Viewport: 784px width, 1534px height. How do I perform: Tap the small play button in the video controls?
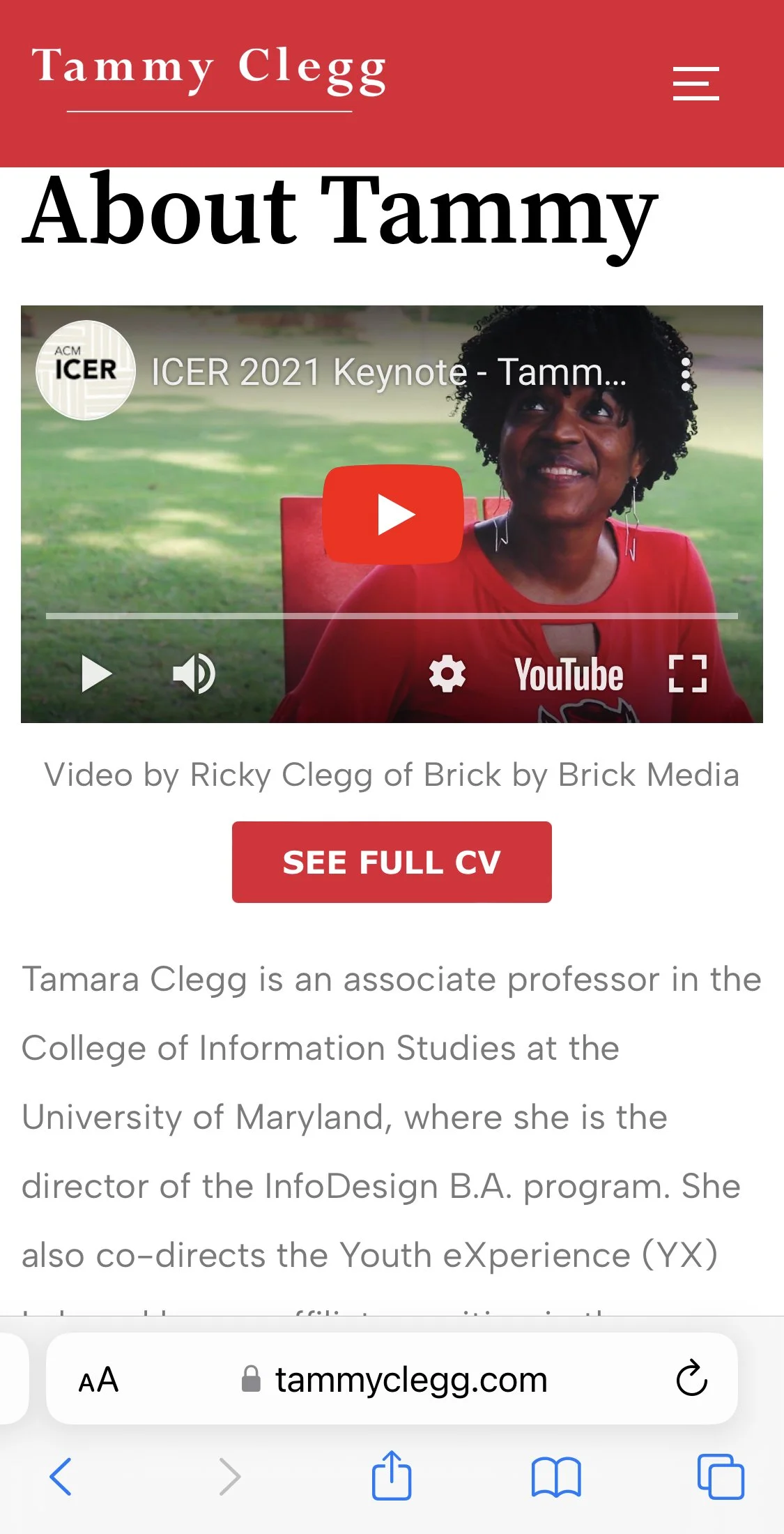(96, 674)
